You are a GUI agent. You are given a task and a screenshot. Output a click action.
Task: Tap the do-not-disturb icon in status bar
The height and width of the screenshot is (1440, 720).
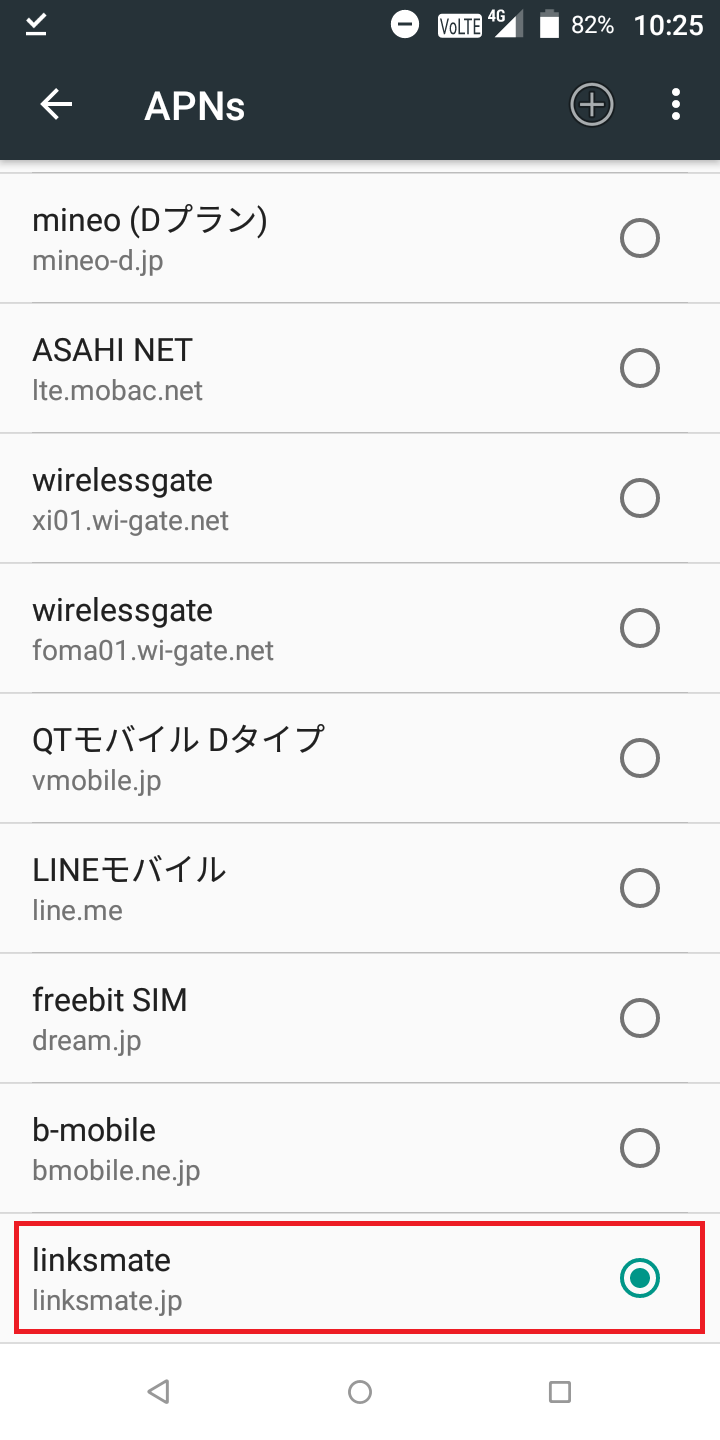(x=405, y=25)
